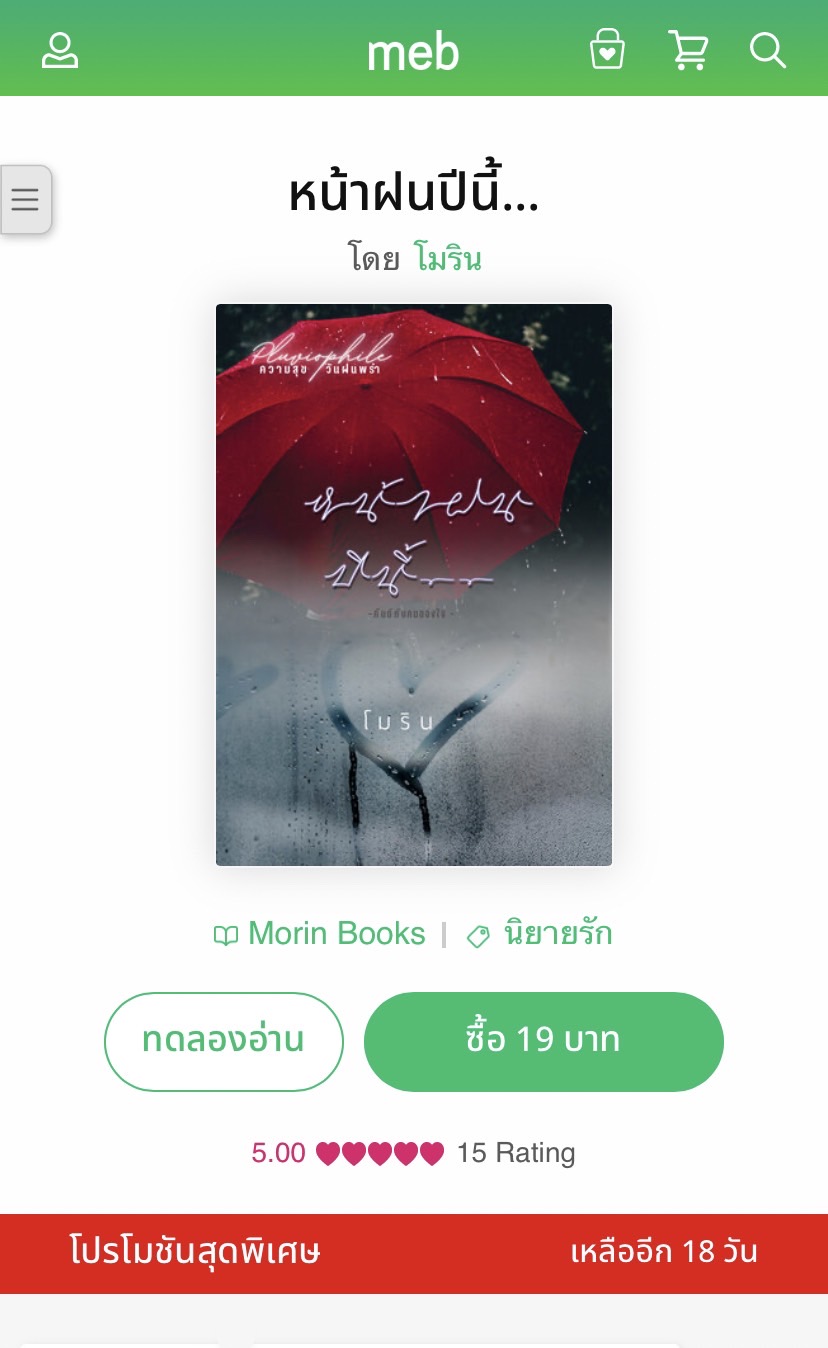
Task: Open the search icon
Action: (767, 50)
